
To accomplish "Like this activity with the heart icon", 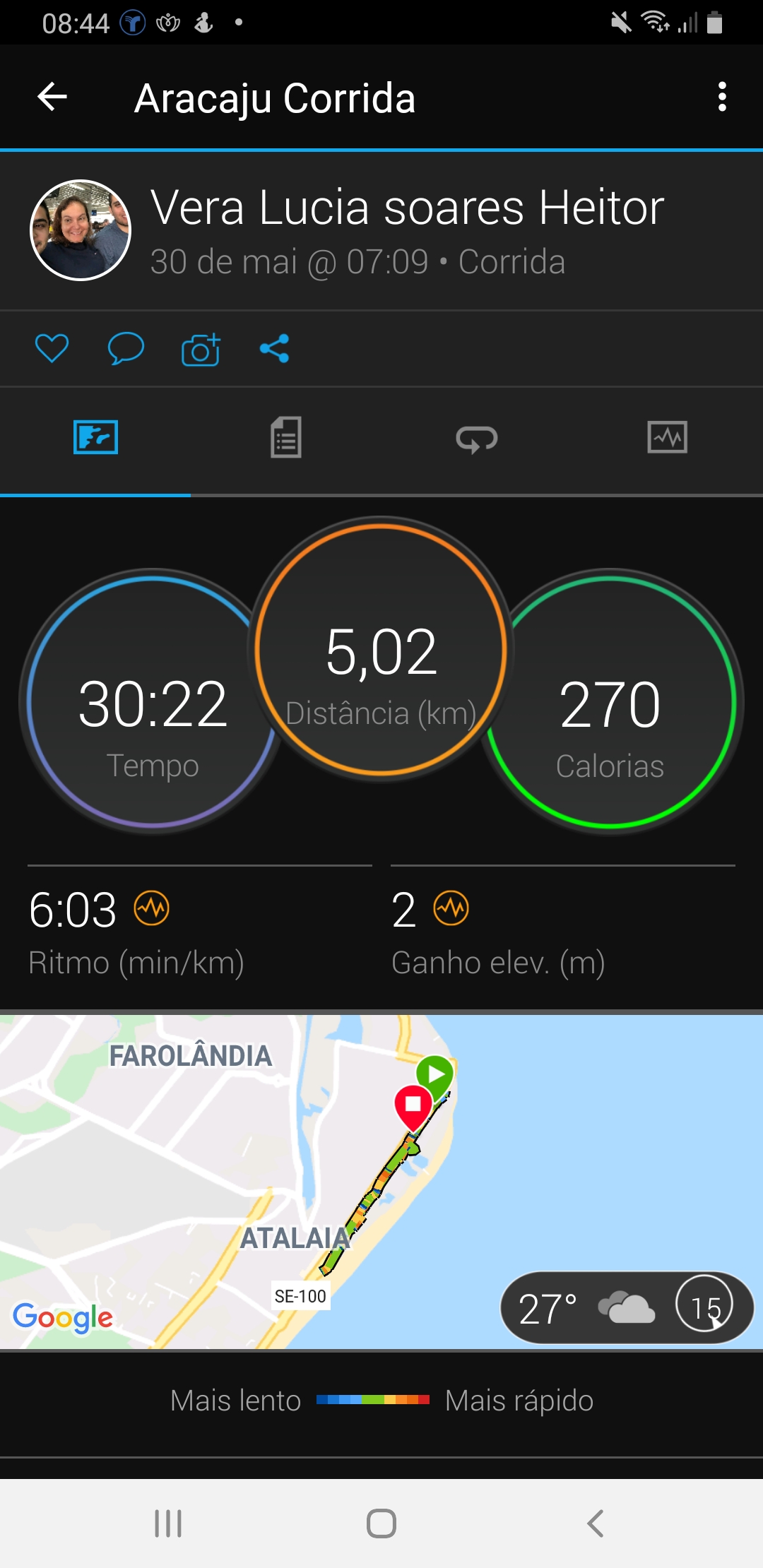I will [x=52, y=348].
